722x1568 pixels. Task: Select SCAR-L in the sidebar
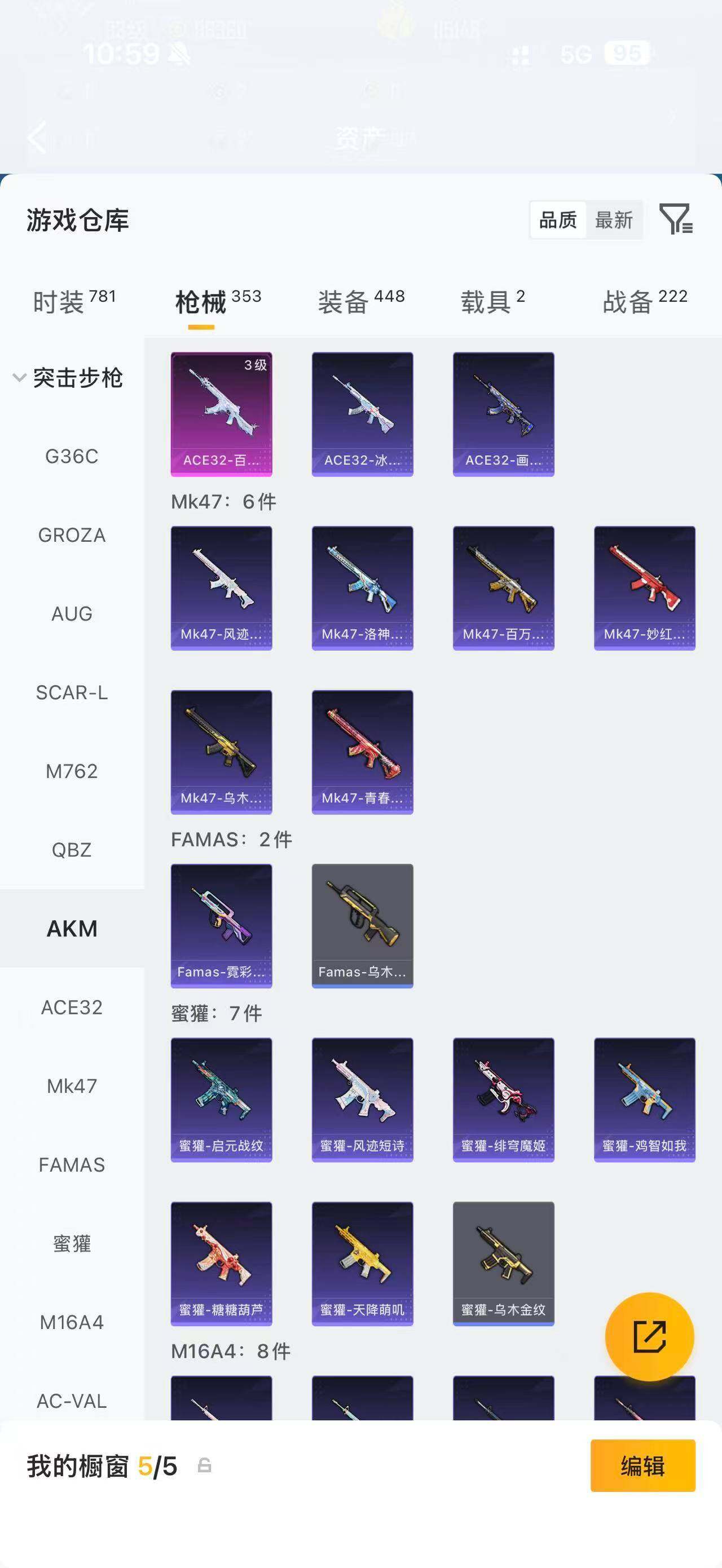click(72, 693)
